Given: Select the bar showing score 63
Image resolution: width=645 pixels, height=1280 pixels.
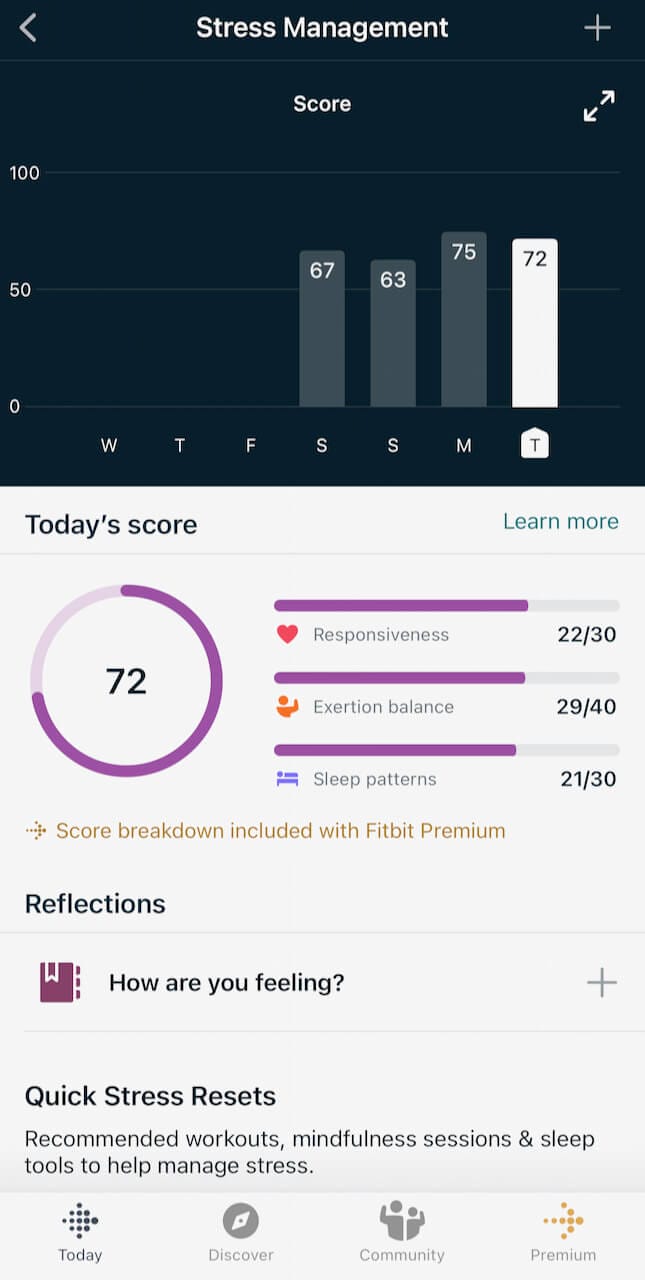Looking at the screenshot, I should click(393, 334).
